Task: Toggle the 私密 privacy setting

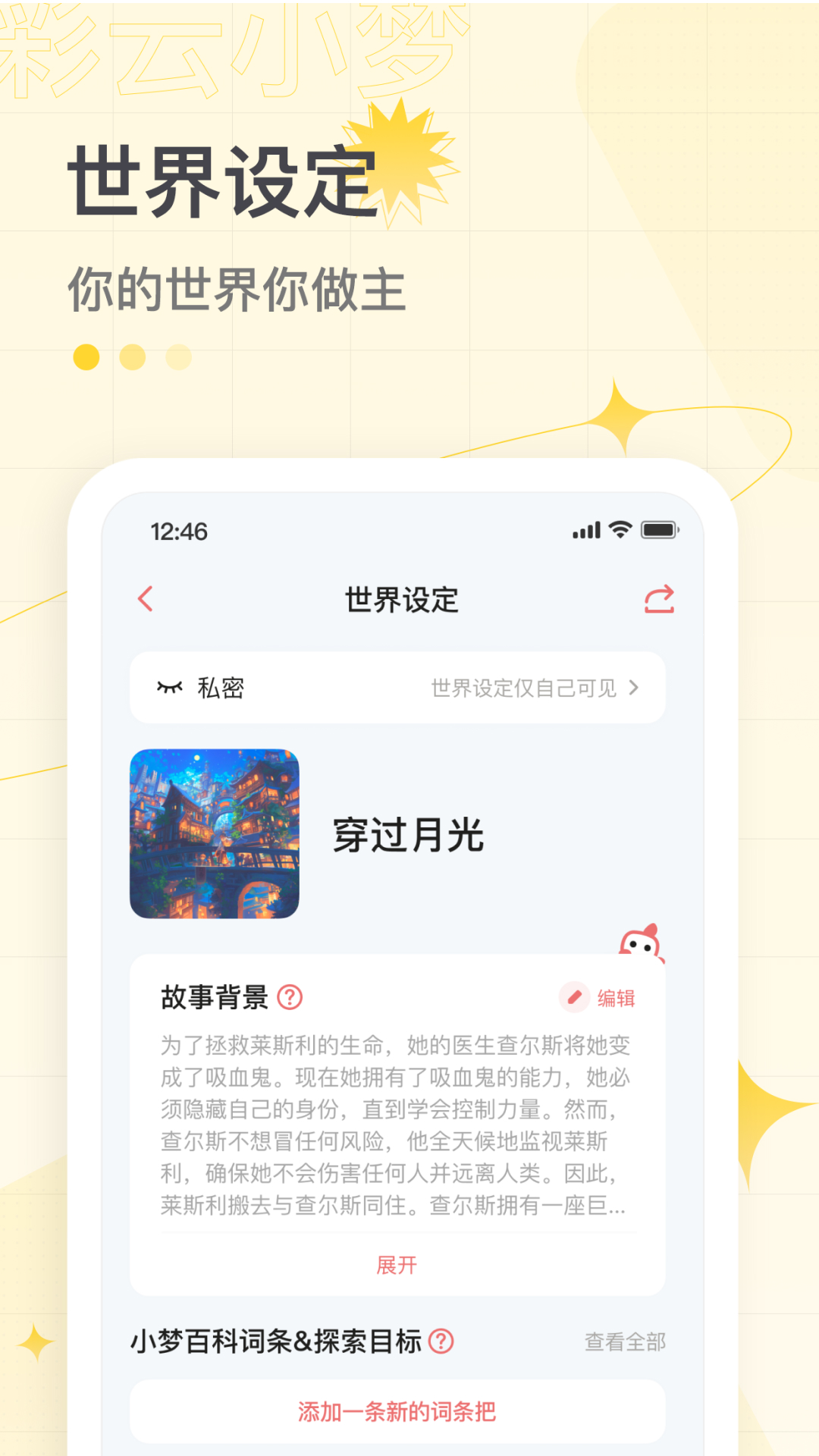Action: pos(219,687)
